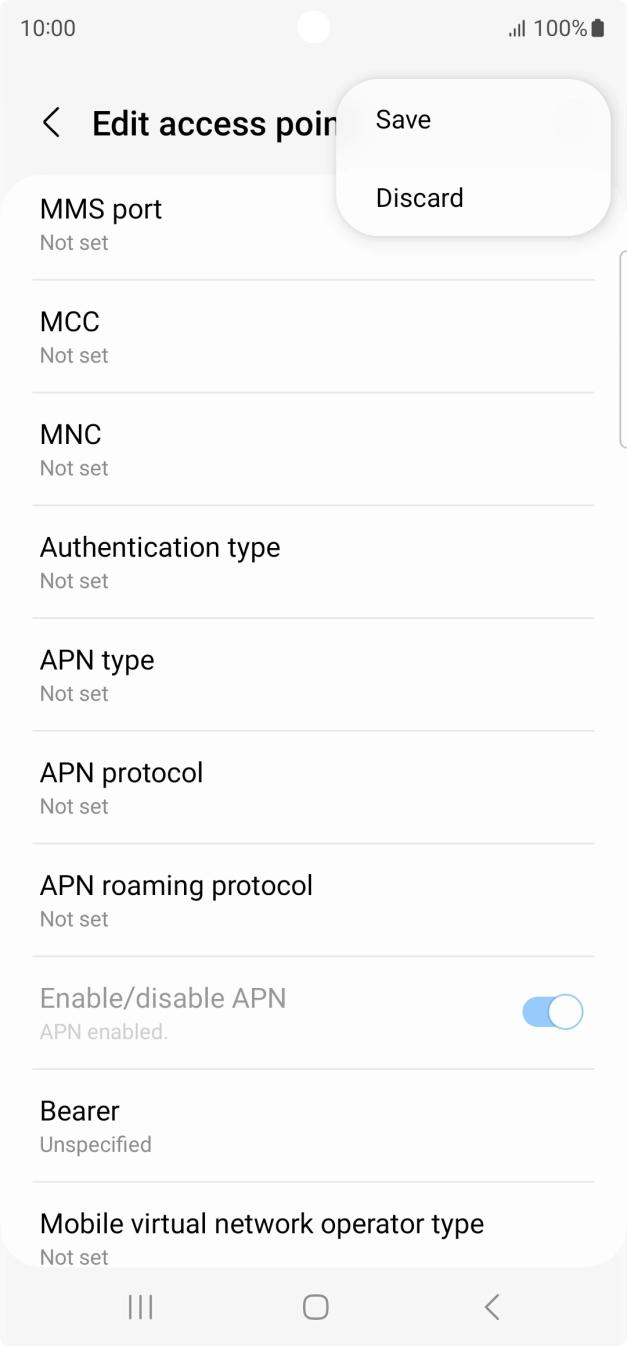Open APN roaming protocol setting
This screenshot has width=627, height=1346.
pyautogui.click(x=313, y=900)
